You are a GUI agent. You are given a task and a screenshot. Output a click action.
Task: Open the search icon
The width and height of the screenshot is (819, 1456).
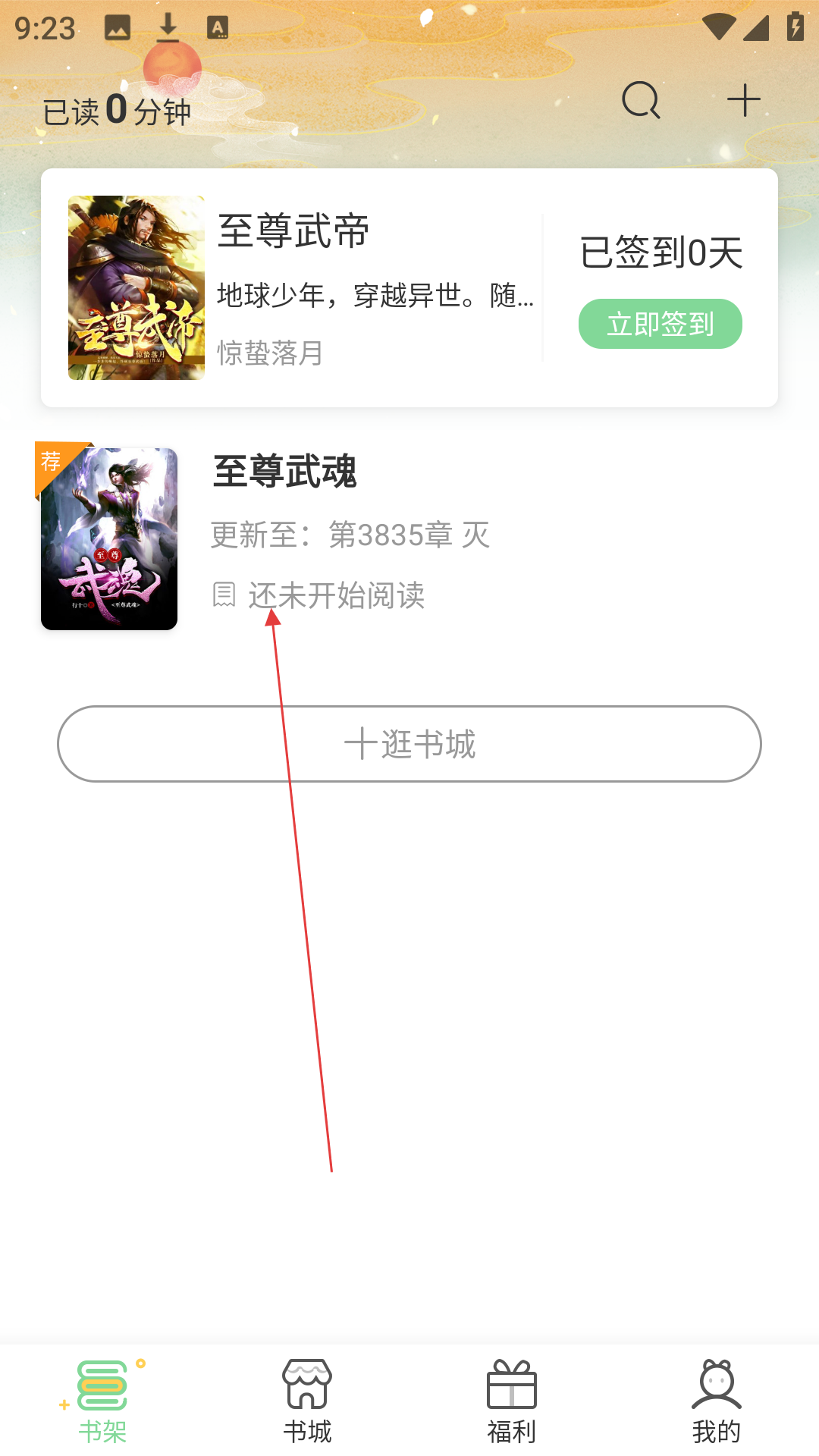click(641, 100)
